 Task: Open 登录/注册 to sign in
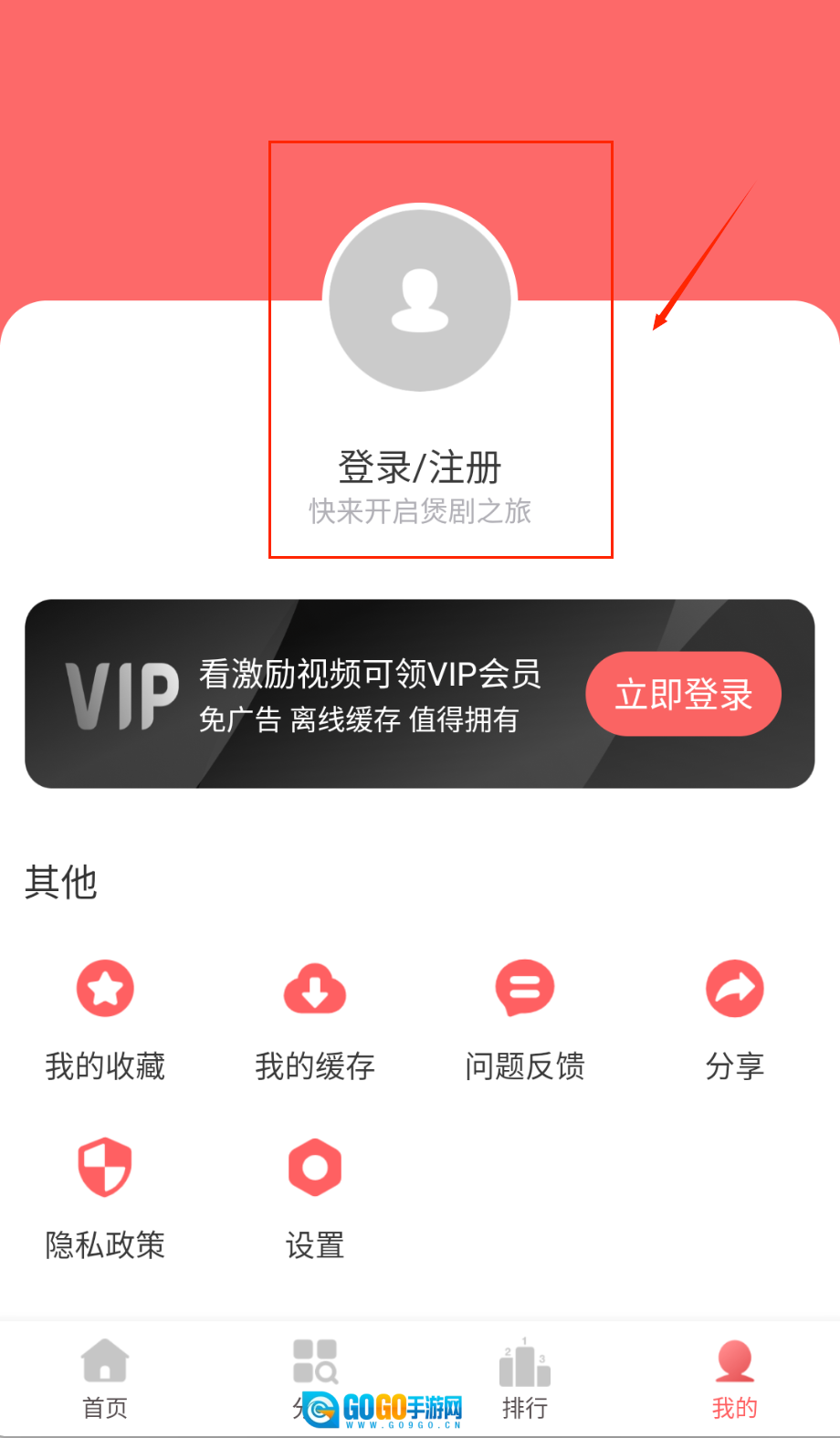pyautogui.click(x=420, y=467)
